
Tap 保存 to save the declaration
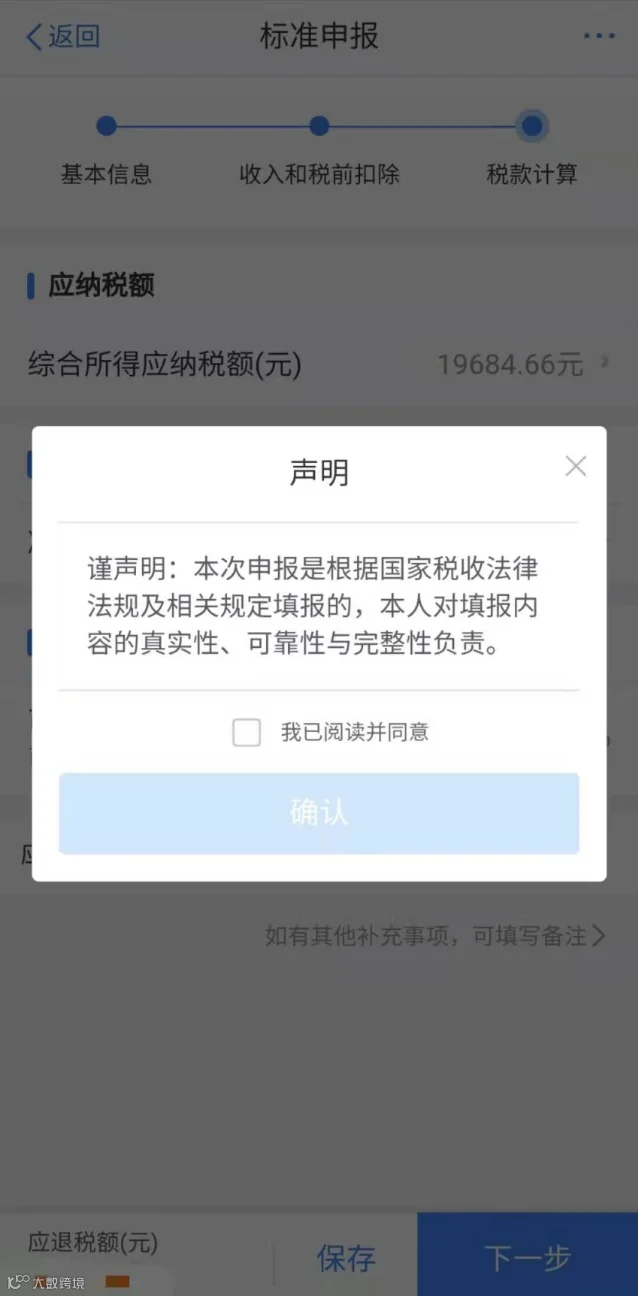pos(346,1257)
